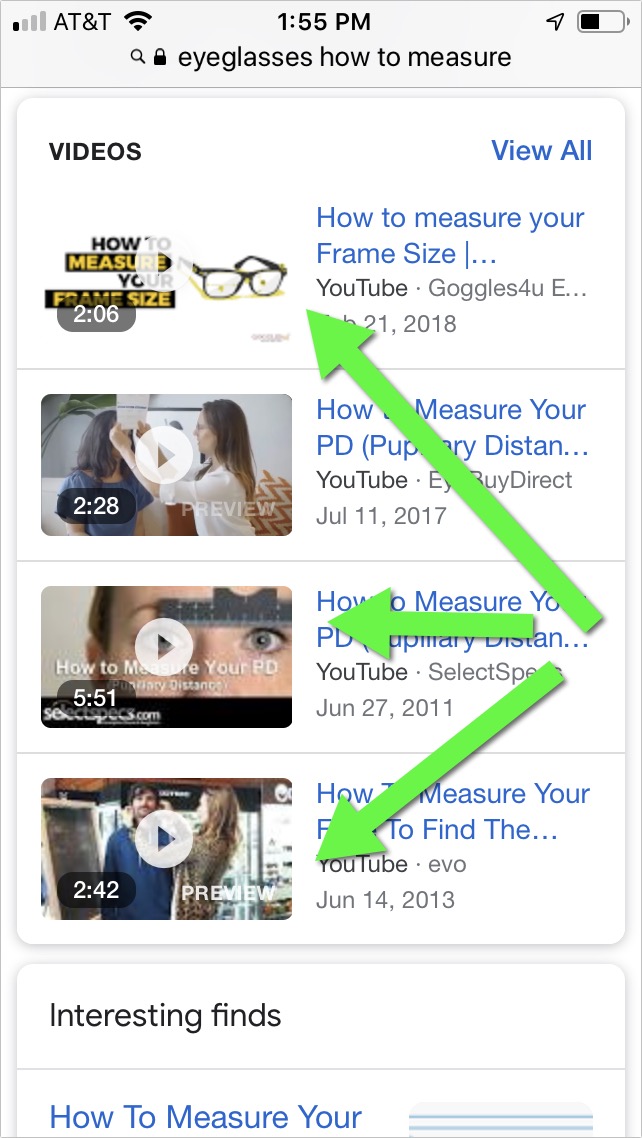Play the SelectSpecs 5:51 video thumbnail
This screenshot has width=642, height=1138.
166,656
